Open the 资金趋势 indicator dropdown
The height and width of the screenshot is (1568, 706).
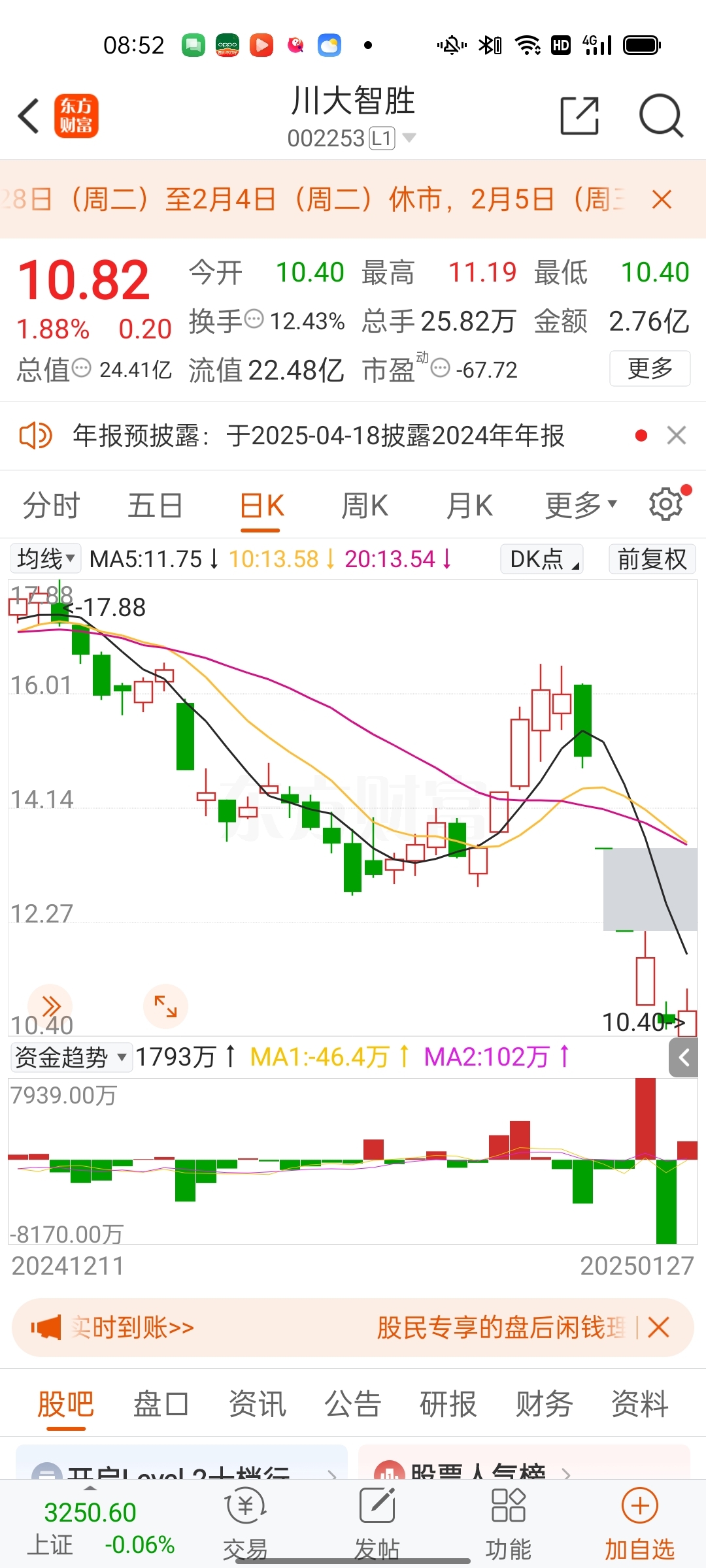(x=71, y=1056)
